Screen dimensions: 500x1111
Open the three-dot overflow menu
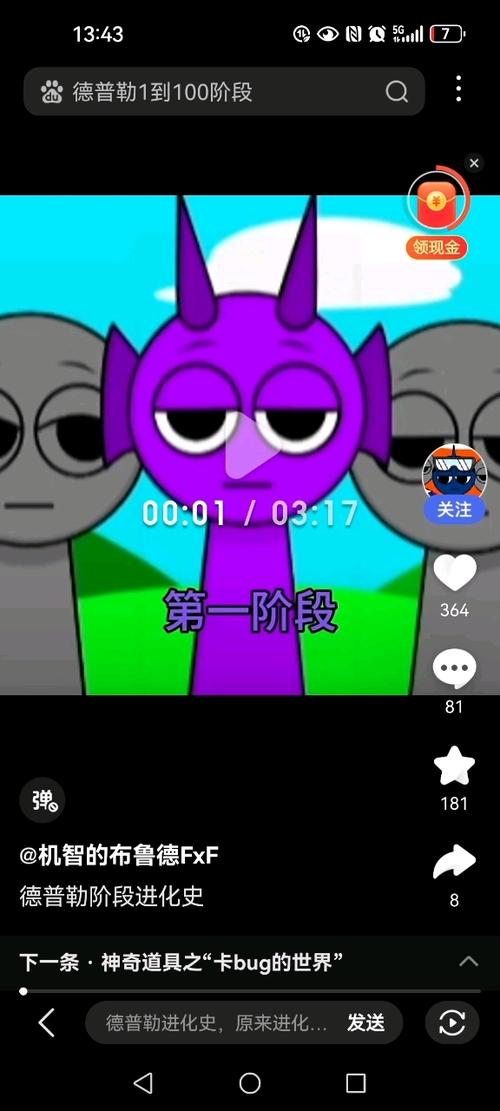[459, 89]
